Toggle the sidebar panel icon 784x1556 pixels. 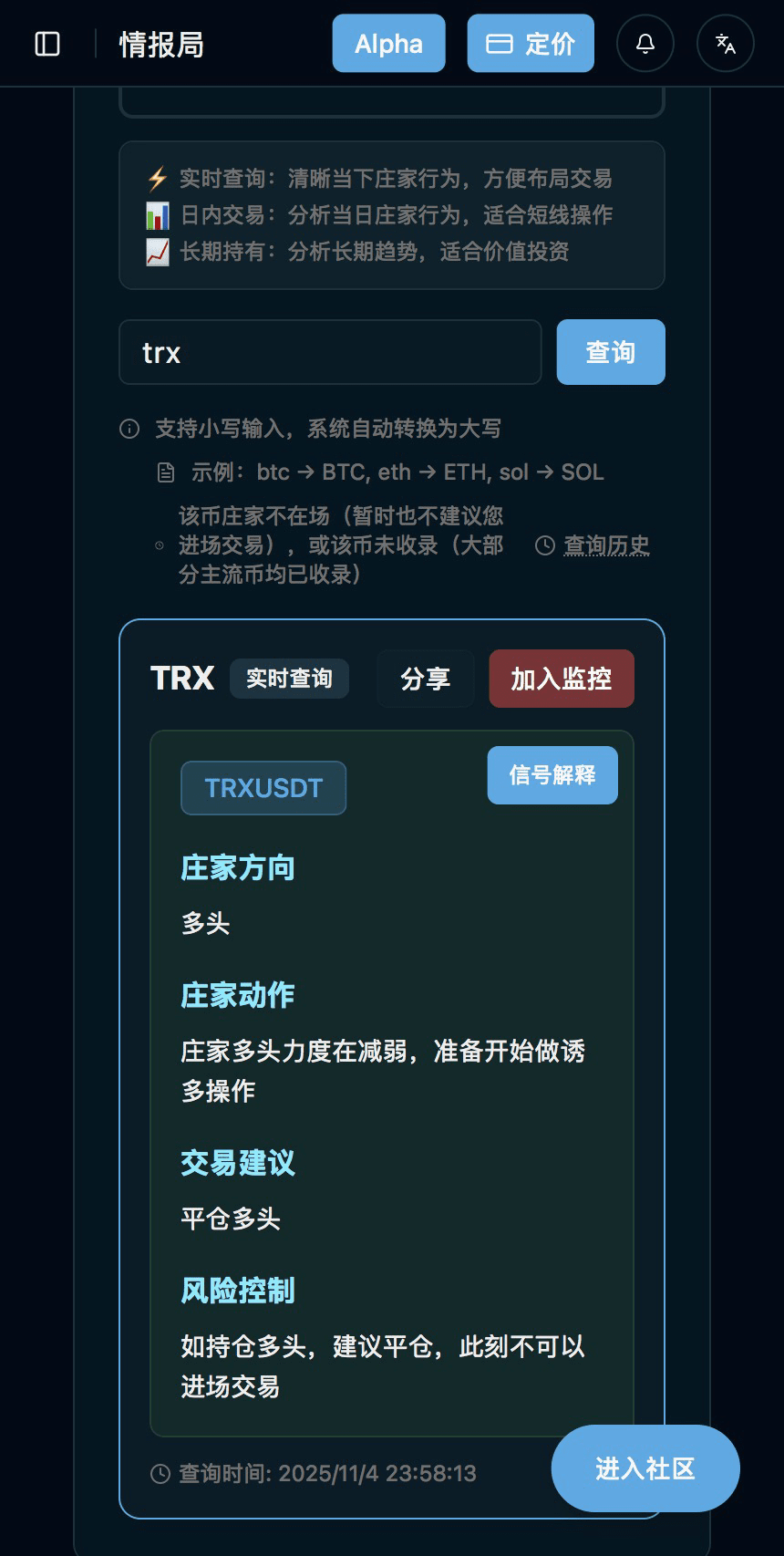coord(47,44)
